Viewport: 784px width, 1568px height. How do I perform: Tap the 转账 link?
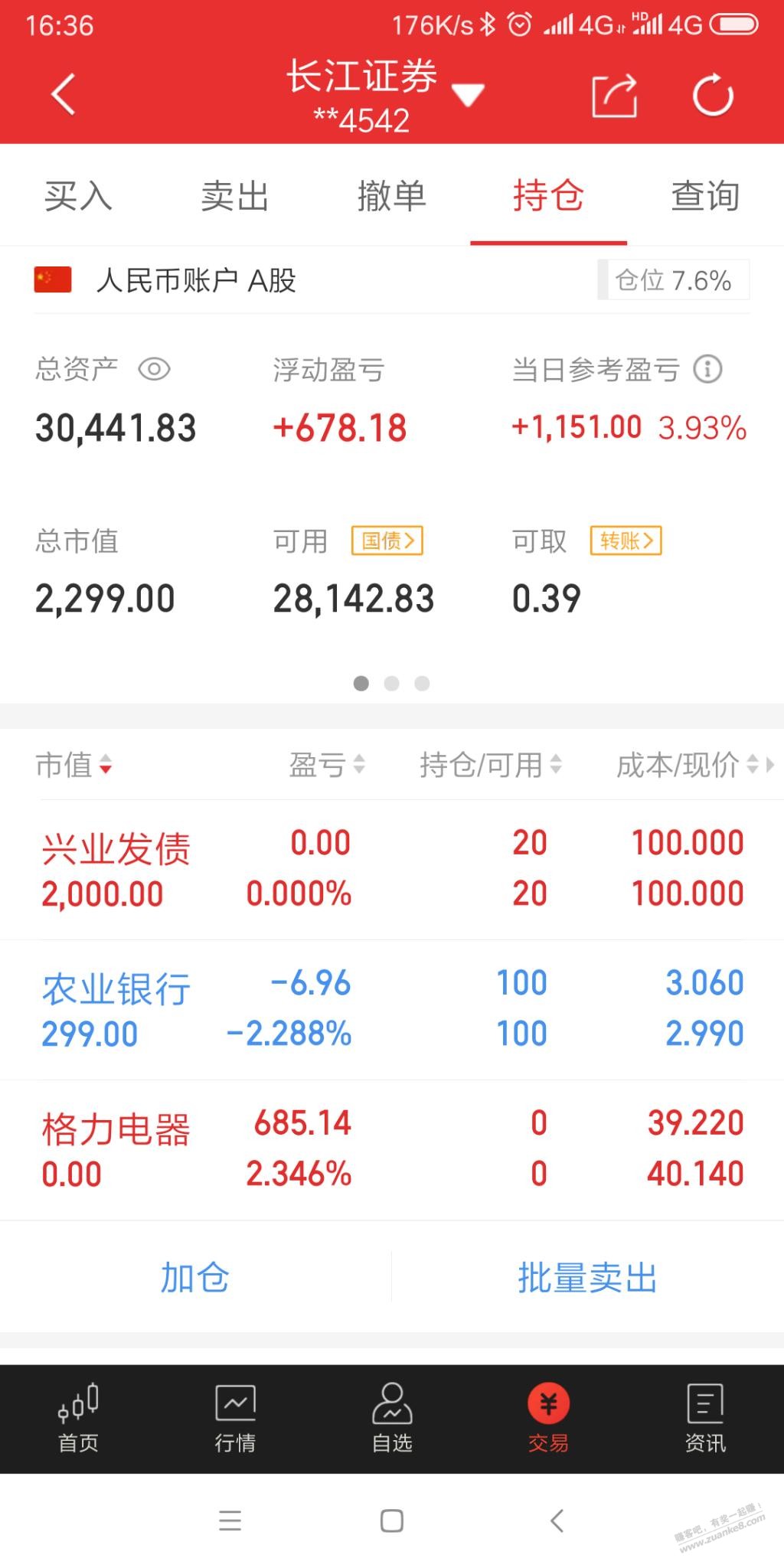pos(626,541)
